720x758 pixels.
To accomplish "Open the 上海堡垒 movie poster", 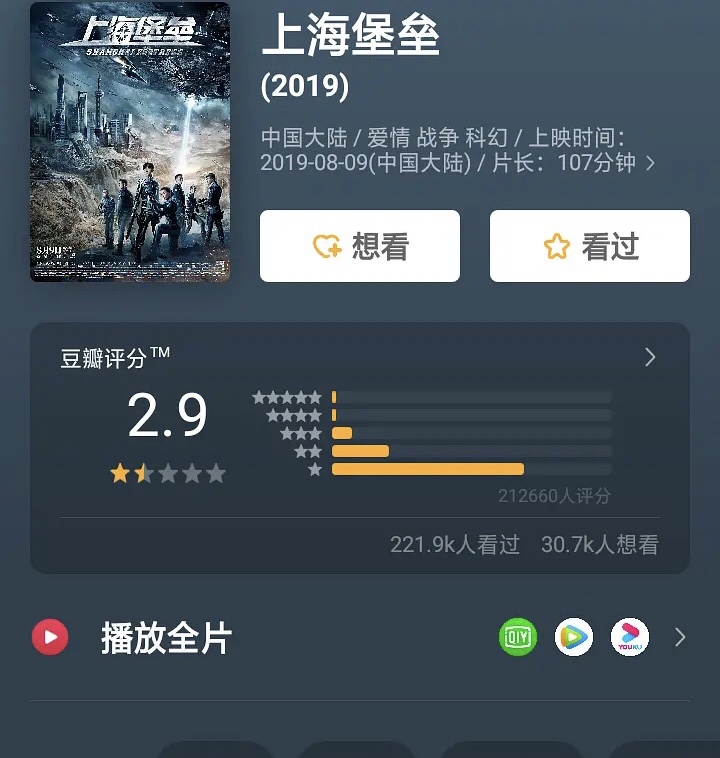I will (x=130, y=142).
